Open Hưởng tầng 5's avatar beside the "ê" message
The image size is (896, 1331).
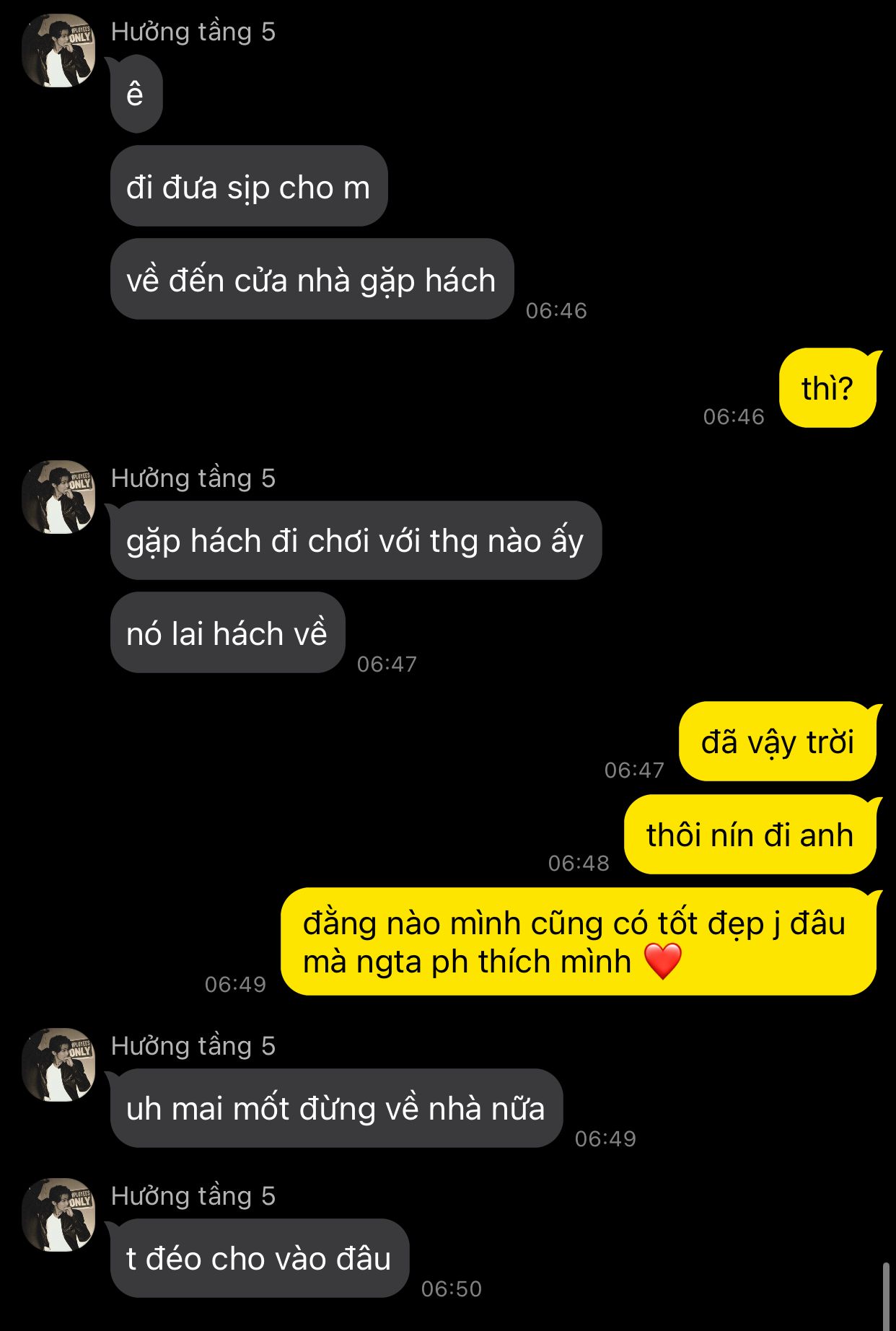click(58, 50)
